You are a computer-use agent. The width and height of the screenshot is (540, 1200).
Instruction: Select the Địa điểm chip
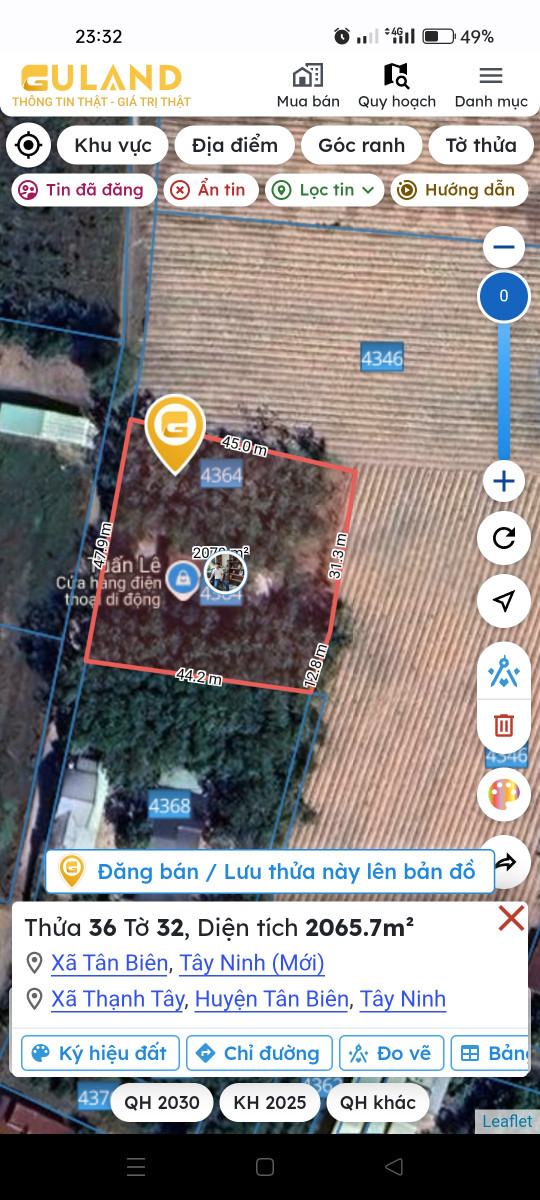[235, 145]
